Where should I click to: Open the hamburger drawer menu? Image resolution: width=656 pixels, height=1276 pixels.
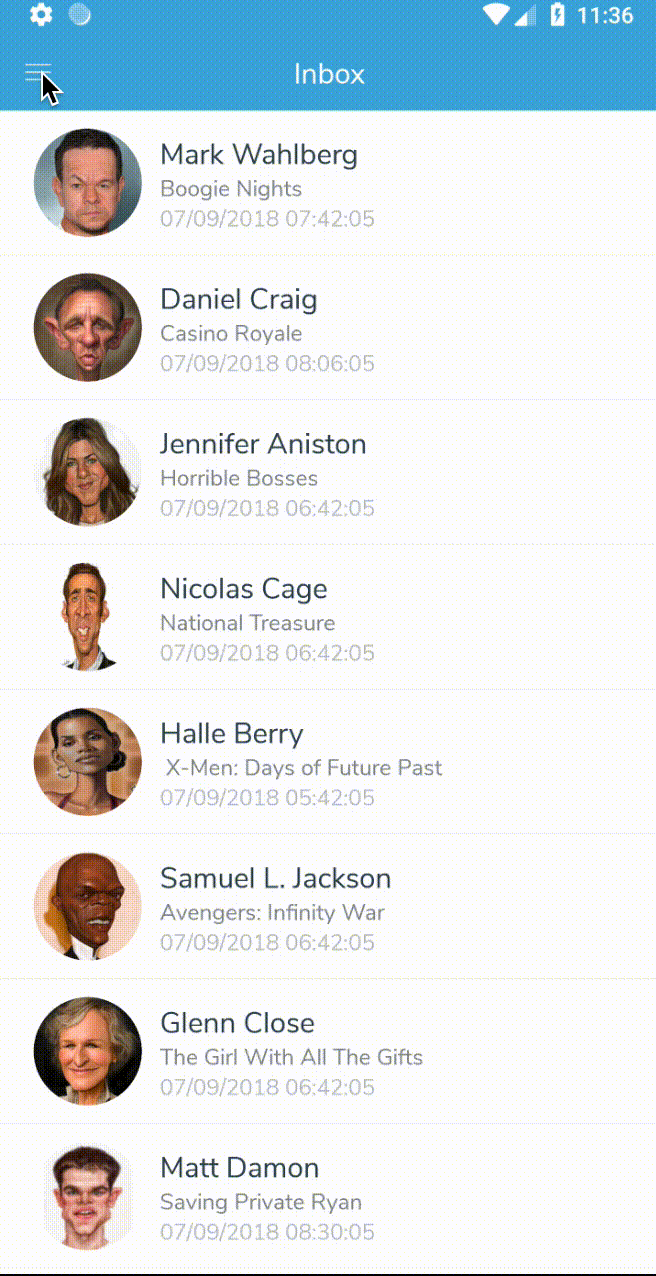38,74
